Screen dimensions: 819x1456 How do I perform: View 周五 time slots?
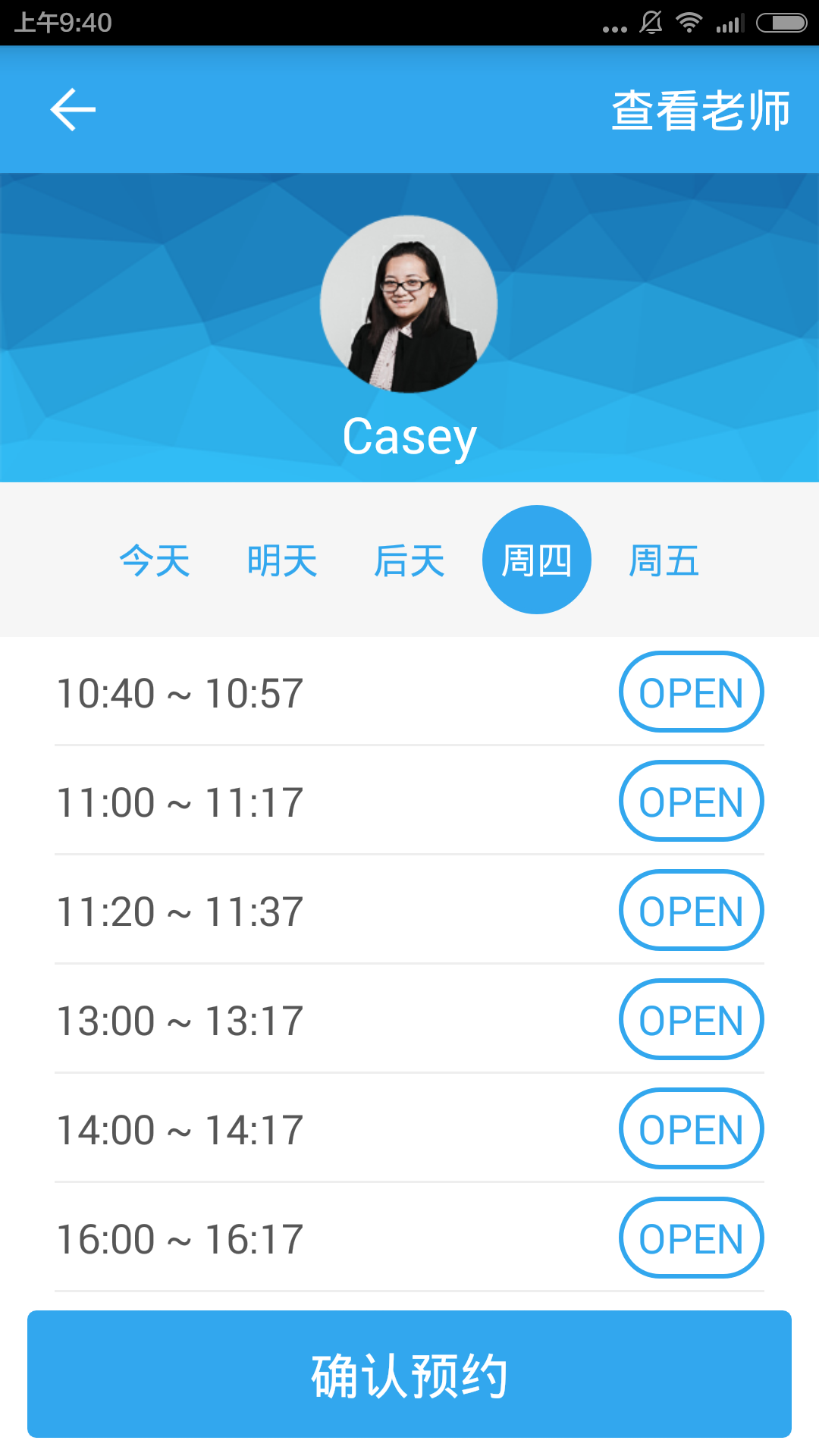pyautogui.click(x=664, y=561)
